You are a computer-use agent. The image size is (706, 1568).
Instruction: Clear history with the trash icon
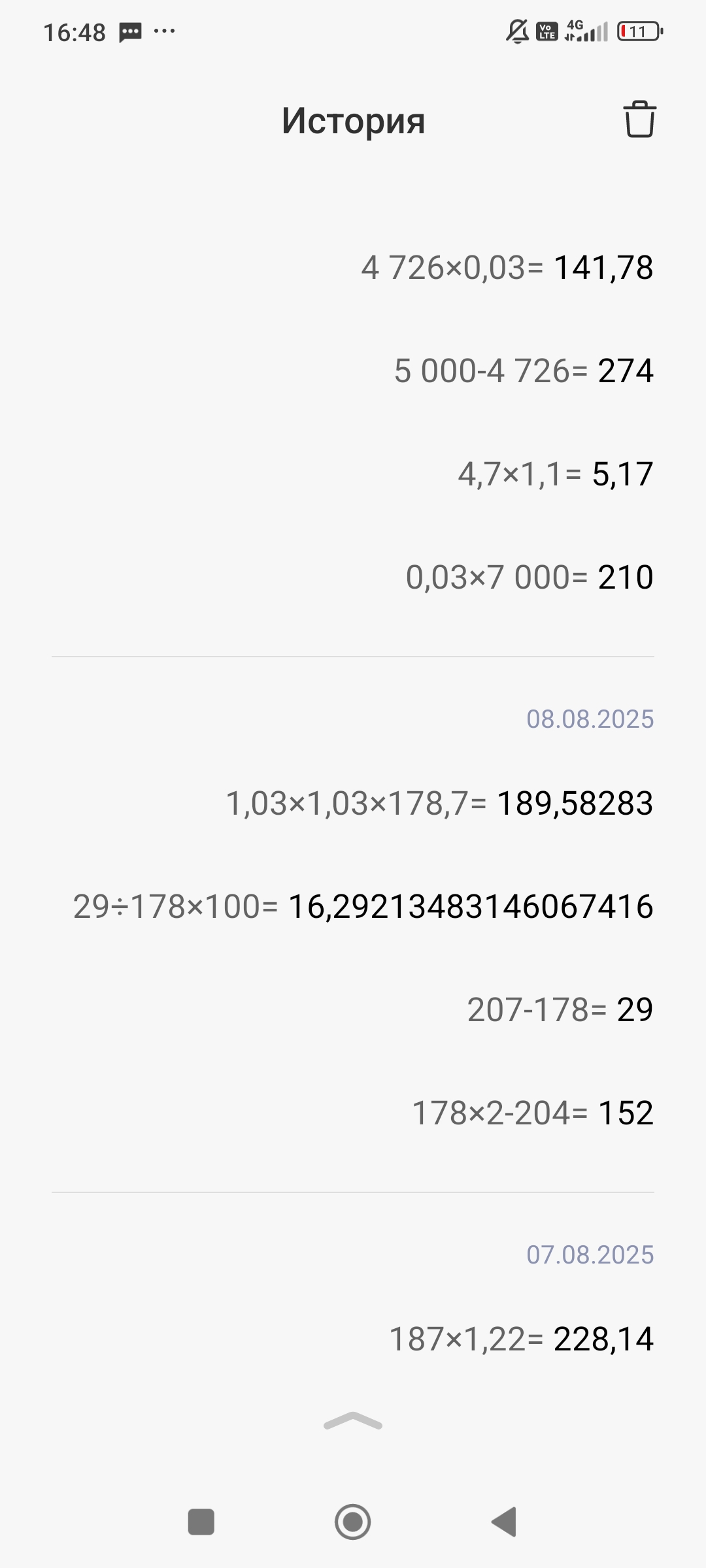click(x=639, y=120)
